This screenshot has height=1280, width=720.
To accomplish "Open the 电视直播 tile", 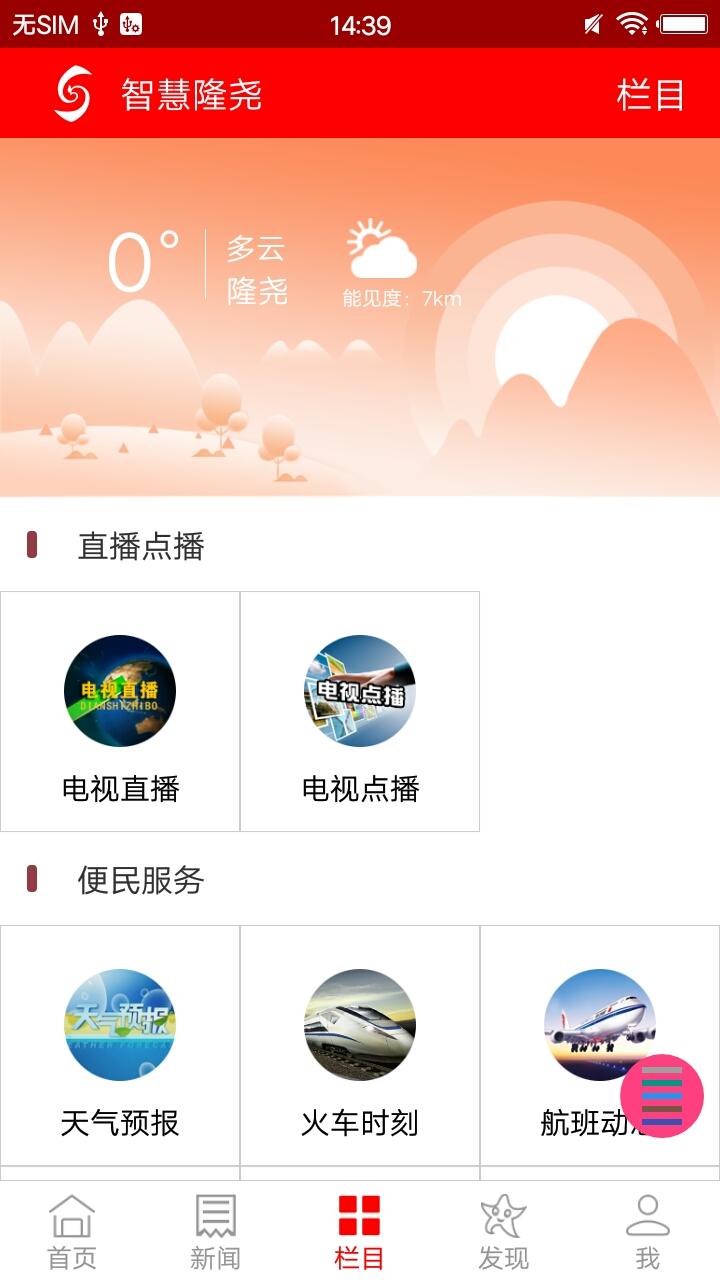I will 120,711.
